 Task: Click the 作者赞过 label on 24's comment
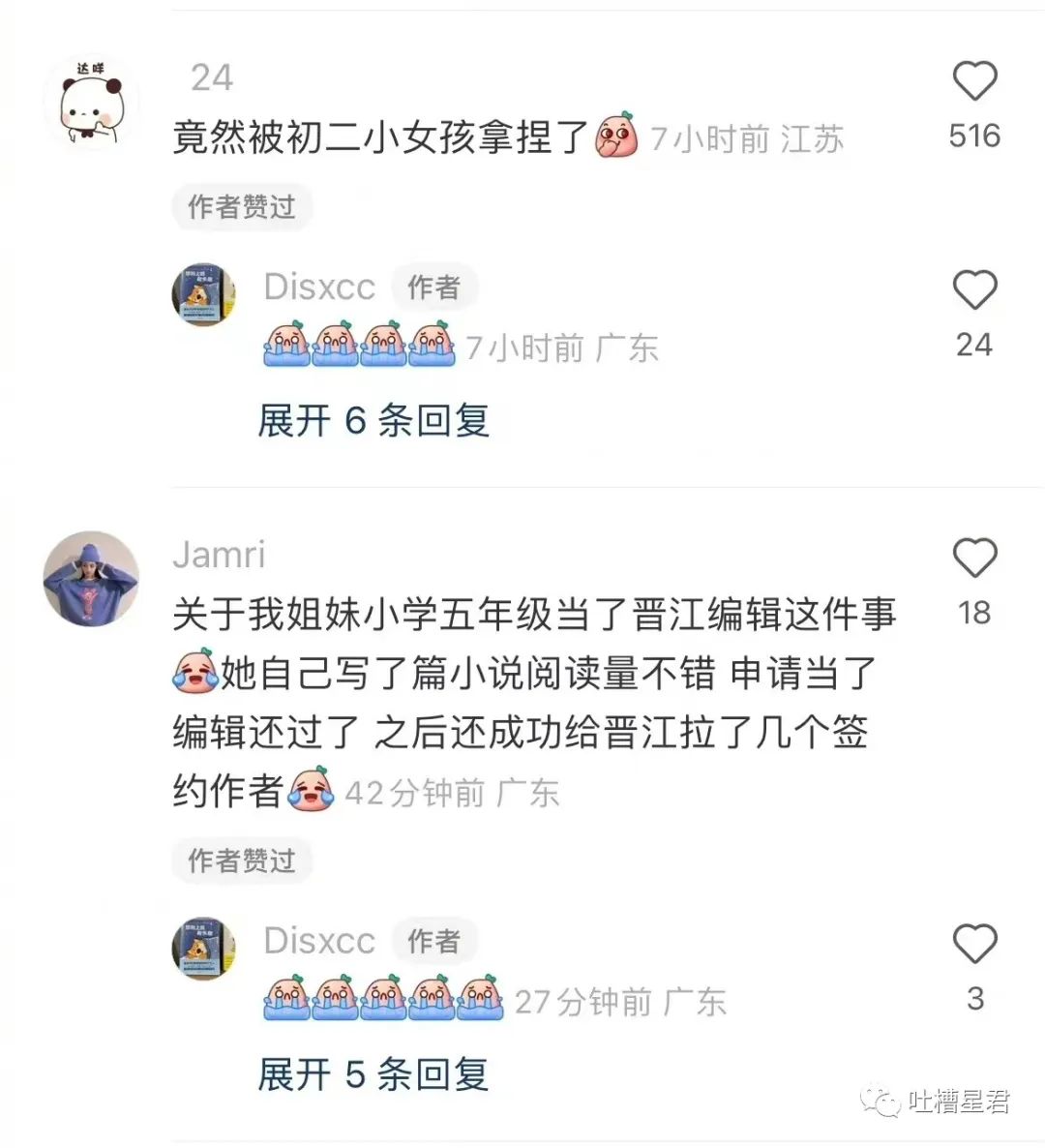pos(242,206)
